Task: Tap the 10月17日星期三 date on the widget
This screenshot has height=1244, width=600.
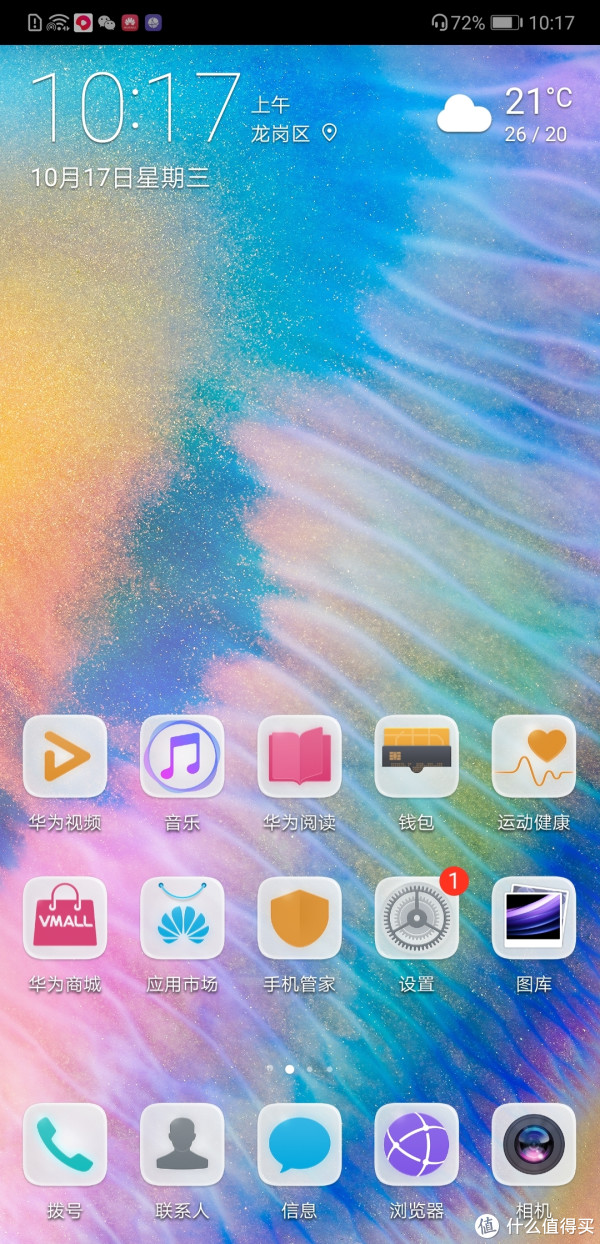Action: click(x=120, y=178)
